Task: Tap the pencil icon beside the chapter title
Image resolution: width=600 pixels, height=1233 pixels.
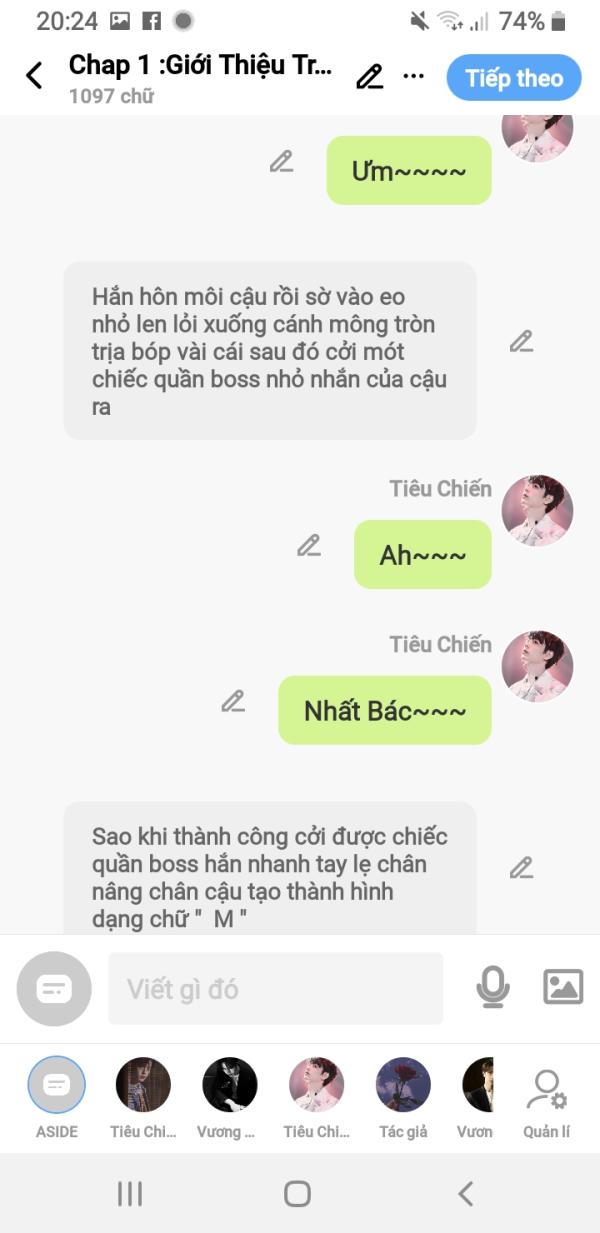Action: (x=370, y=76)
